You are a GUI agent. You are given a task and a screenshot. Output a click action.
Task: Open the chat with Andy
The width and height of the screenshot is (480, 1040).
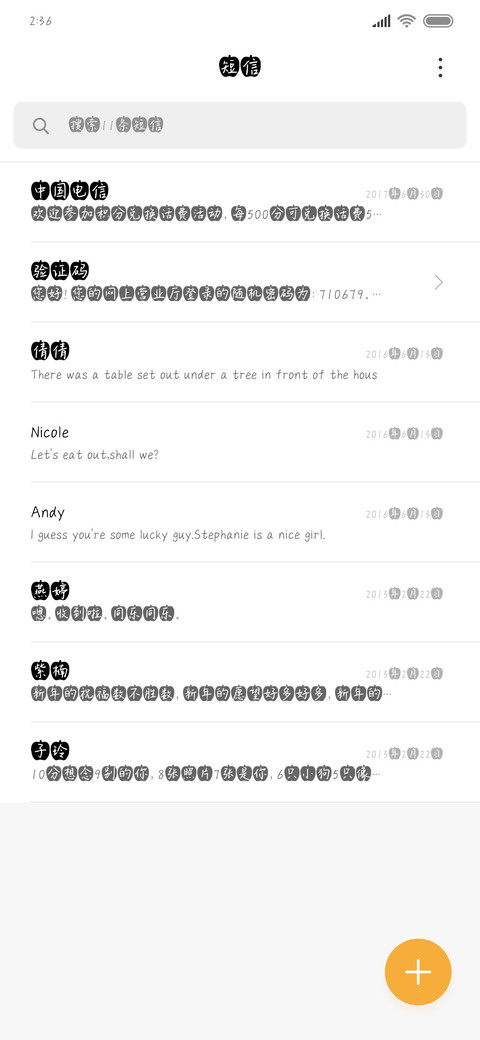click(x=240, y=523)
